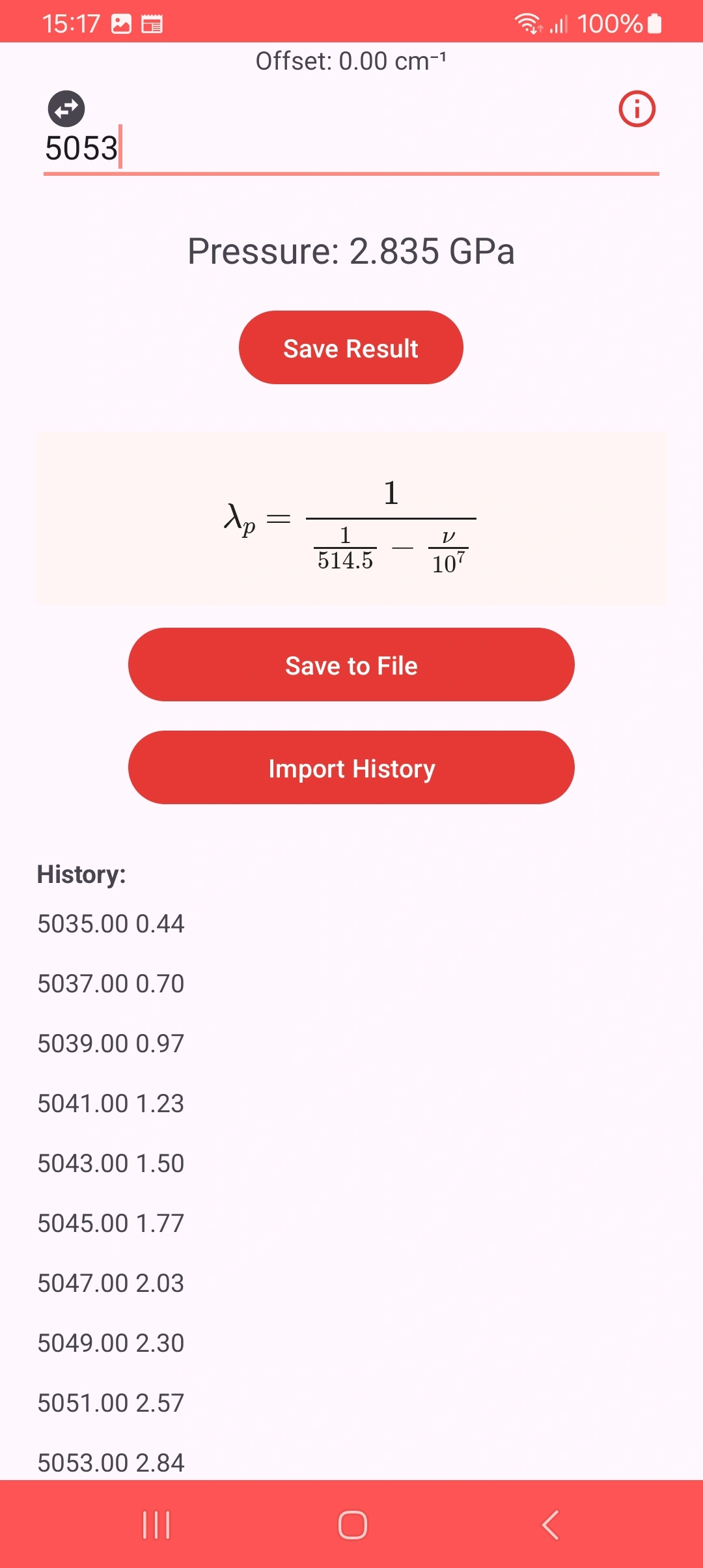This screenshot has height=1568, width=703.
Task: Select history entry 5053.00 2.84
Action: [111, 1462]
